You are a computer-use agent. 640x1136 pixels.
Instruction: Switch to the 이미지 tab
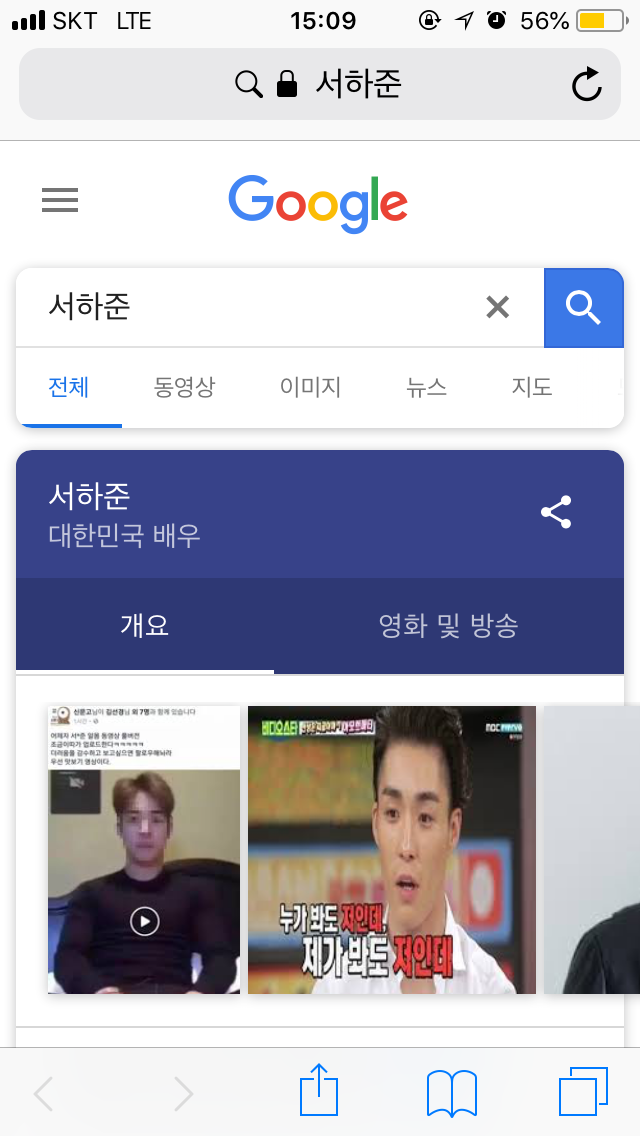coord(310,387)
